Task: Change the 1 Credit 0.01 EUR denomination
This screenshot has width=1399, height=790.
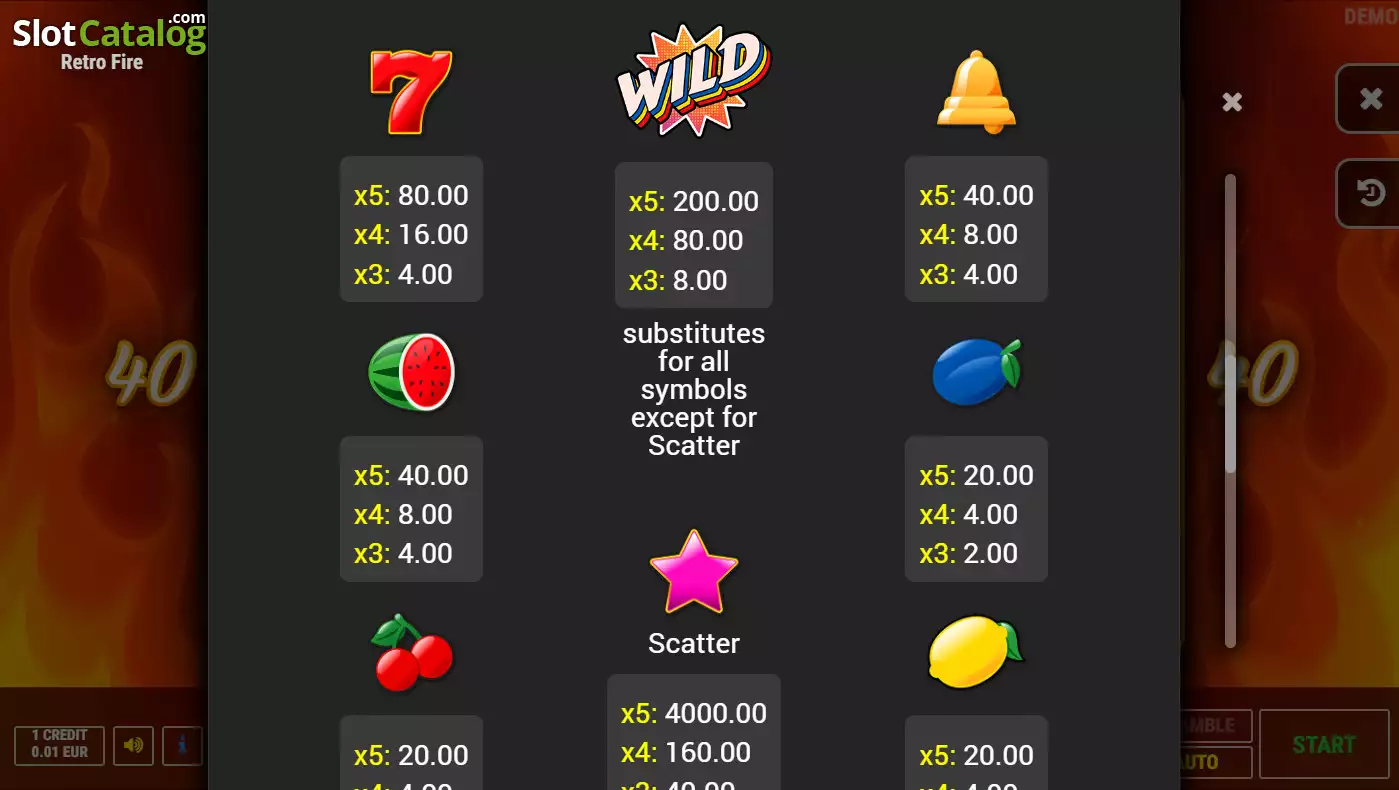Action: point(59,745)
